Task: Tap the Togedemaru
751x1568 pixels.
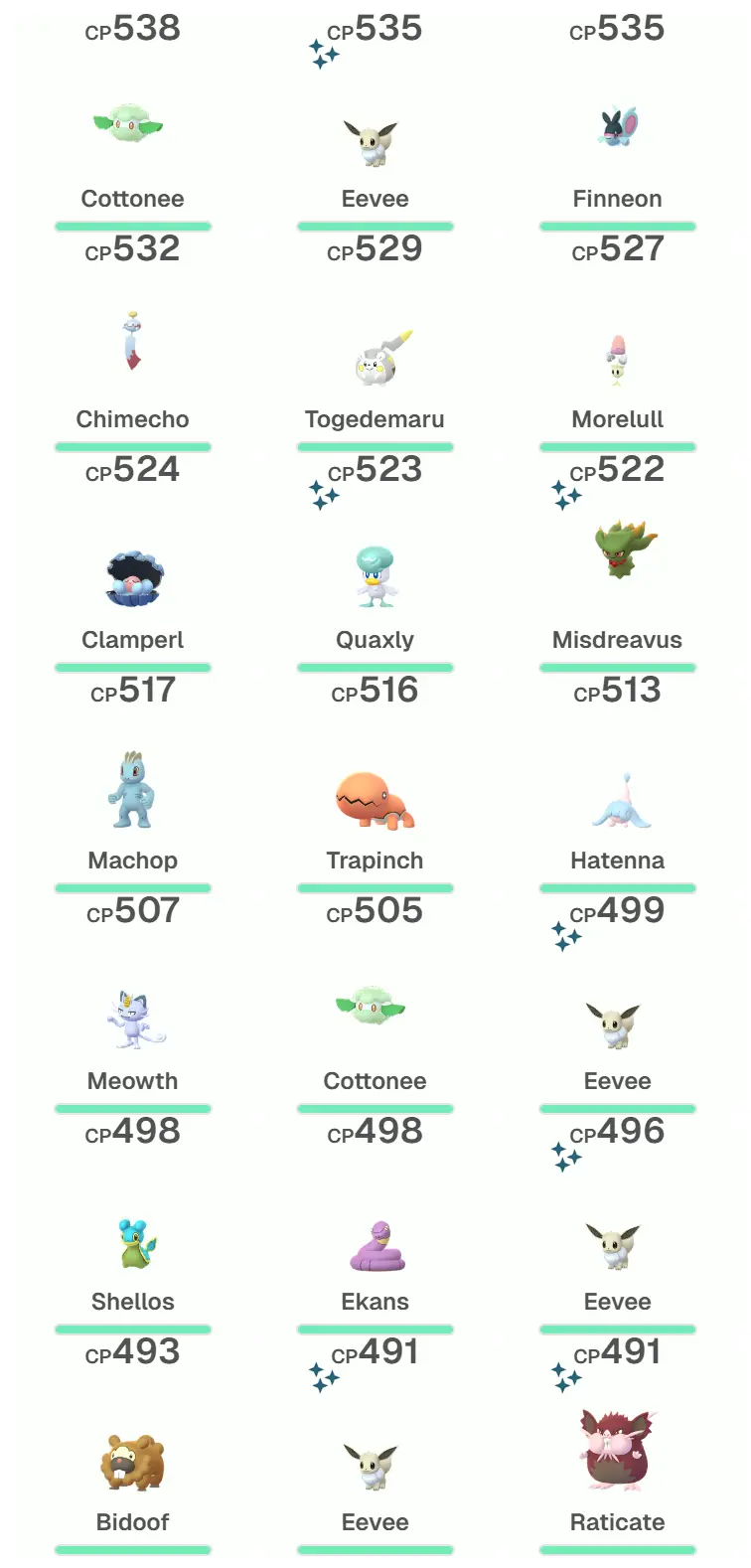Action: 375,360
